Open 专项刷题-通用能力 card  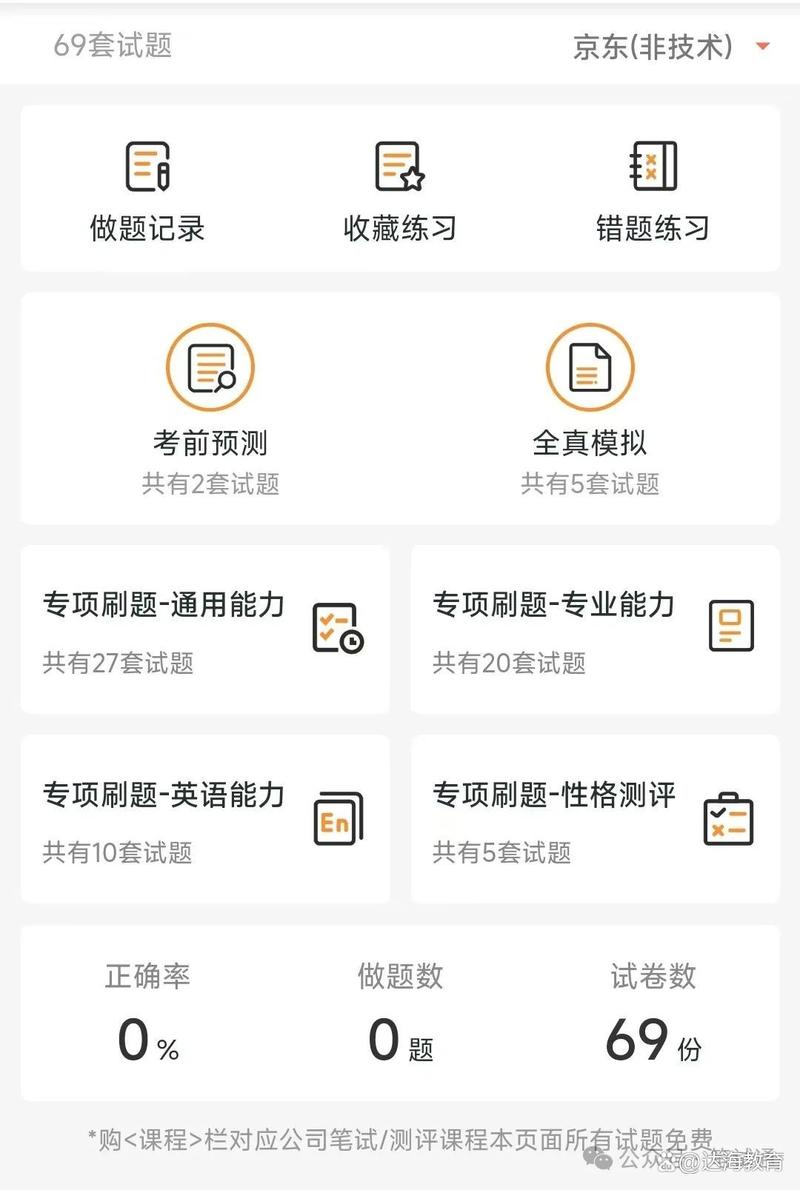[x=205, y=630]
